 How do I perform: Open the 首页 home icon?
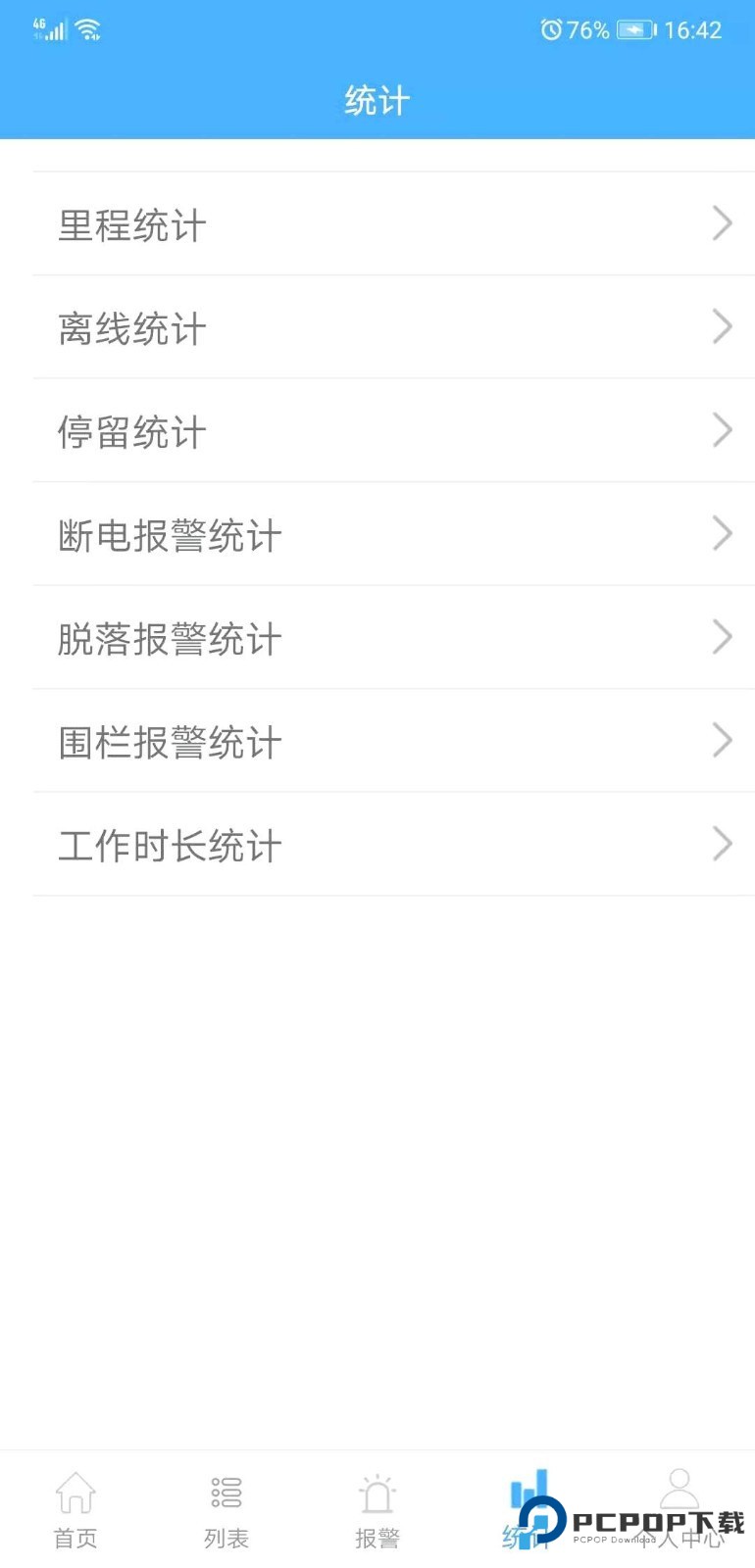pyautogui.click(x=75, y=1494)
